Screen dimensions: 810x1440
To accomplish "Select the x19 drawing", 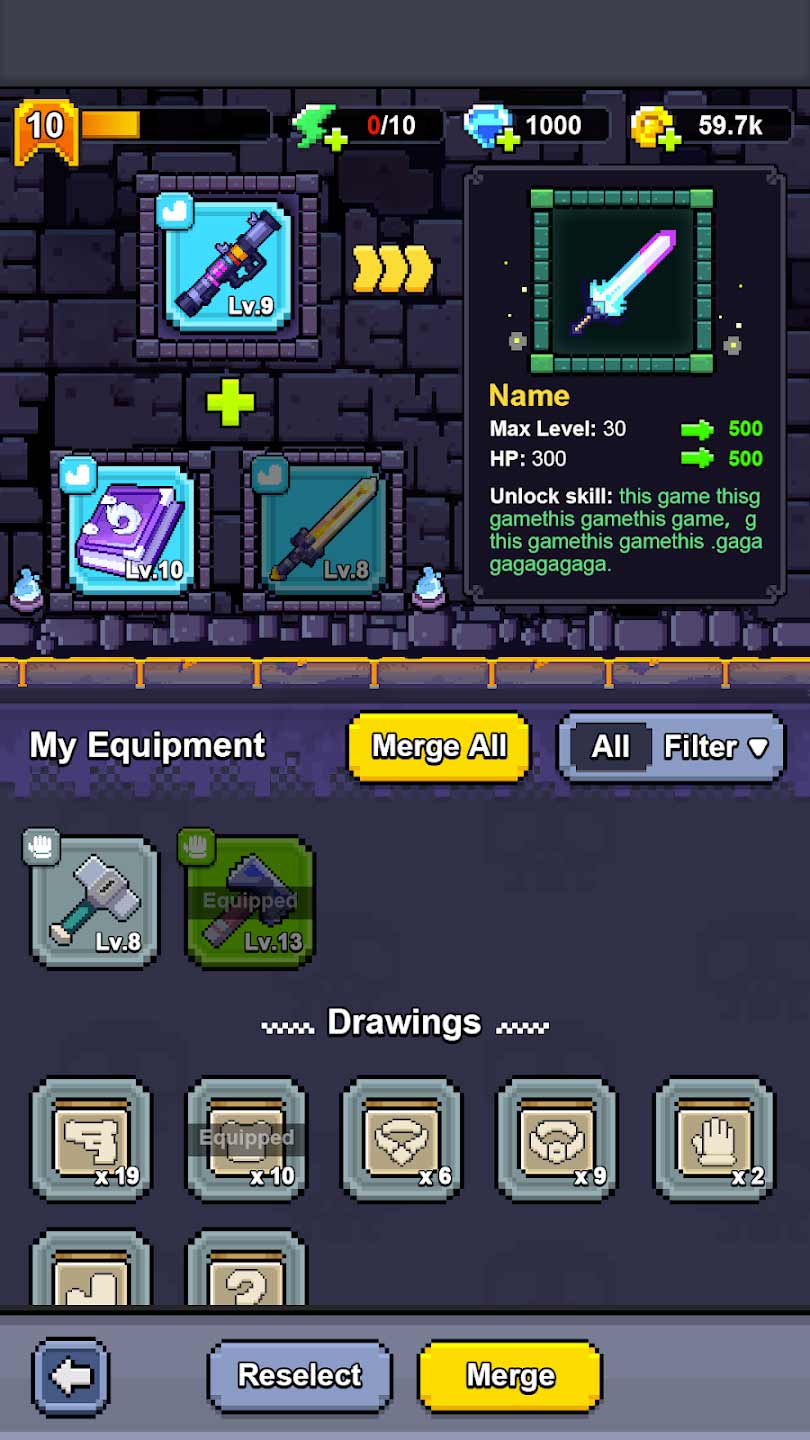I will (x=91, y=1138).
